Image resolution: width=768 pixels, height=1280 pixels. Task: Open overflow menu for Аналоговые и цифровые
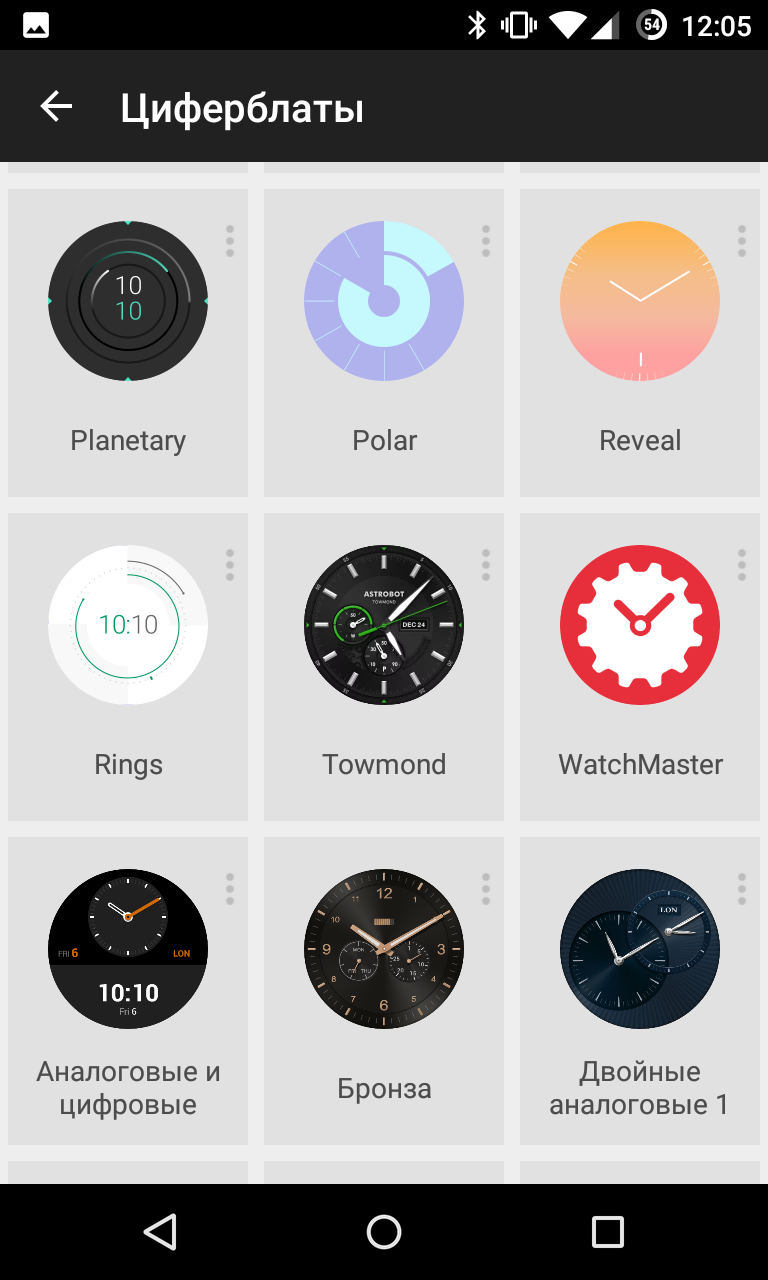230,889
